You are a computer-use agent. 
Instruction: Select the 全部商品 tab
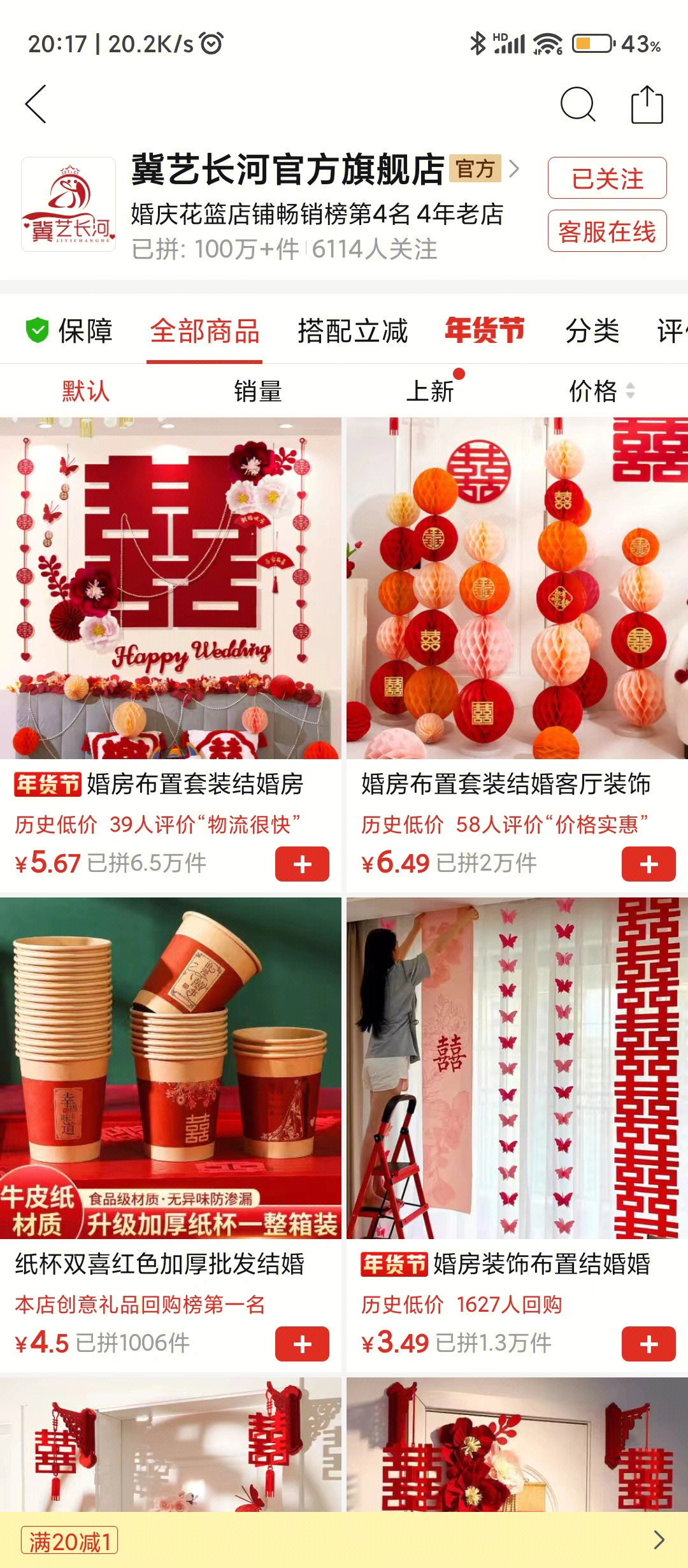tap(204, 331)
